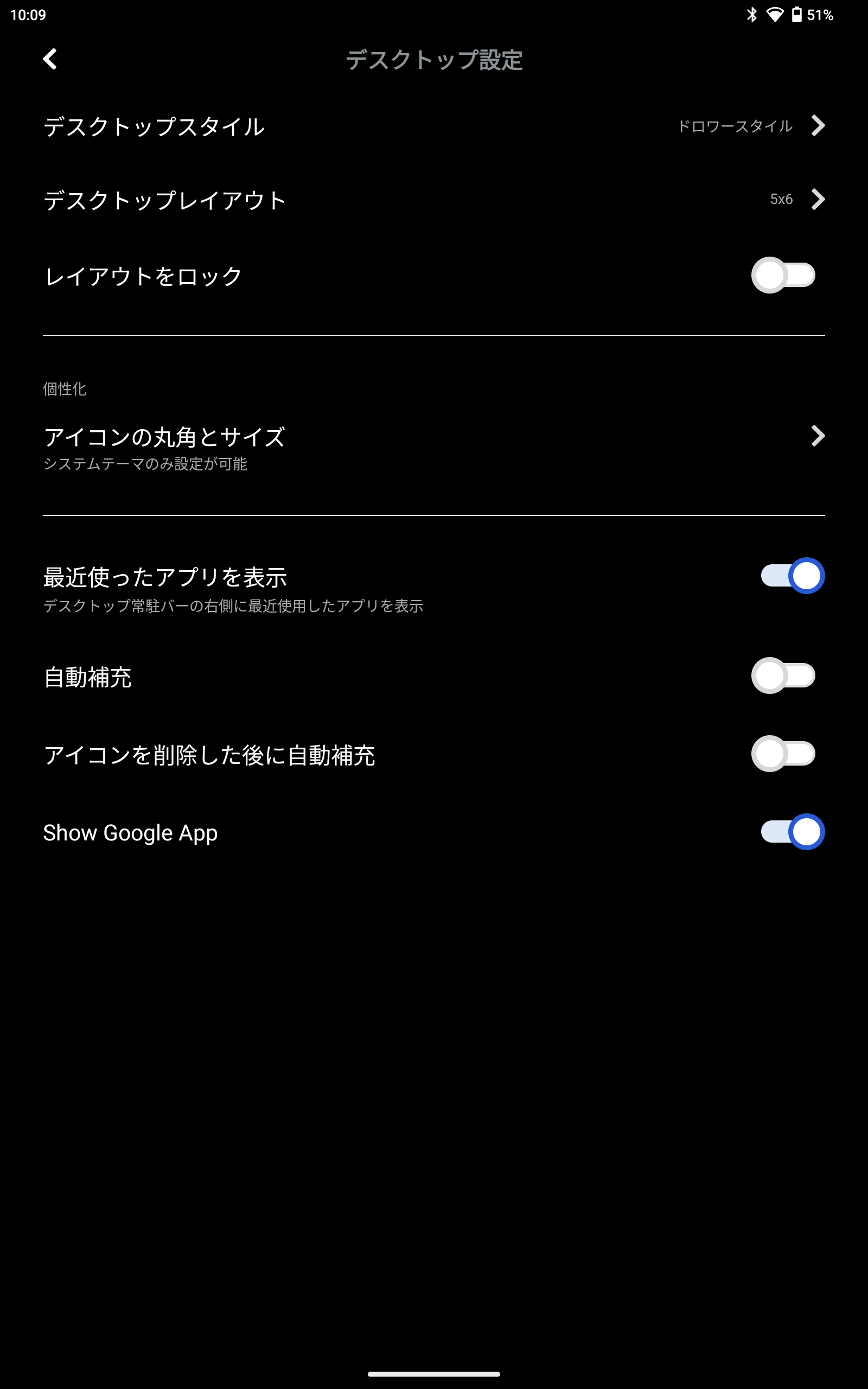Viewport: 868px width, 1389px height.
Task: Toggle the 自動補充 switch on
Action: pos(783,676)
